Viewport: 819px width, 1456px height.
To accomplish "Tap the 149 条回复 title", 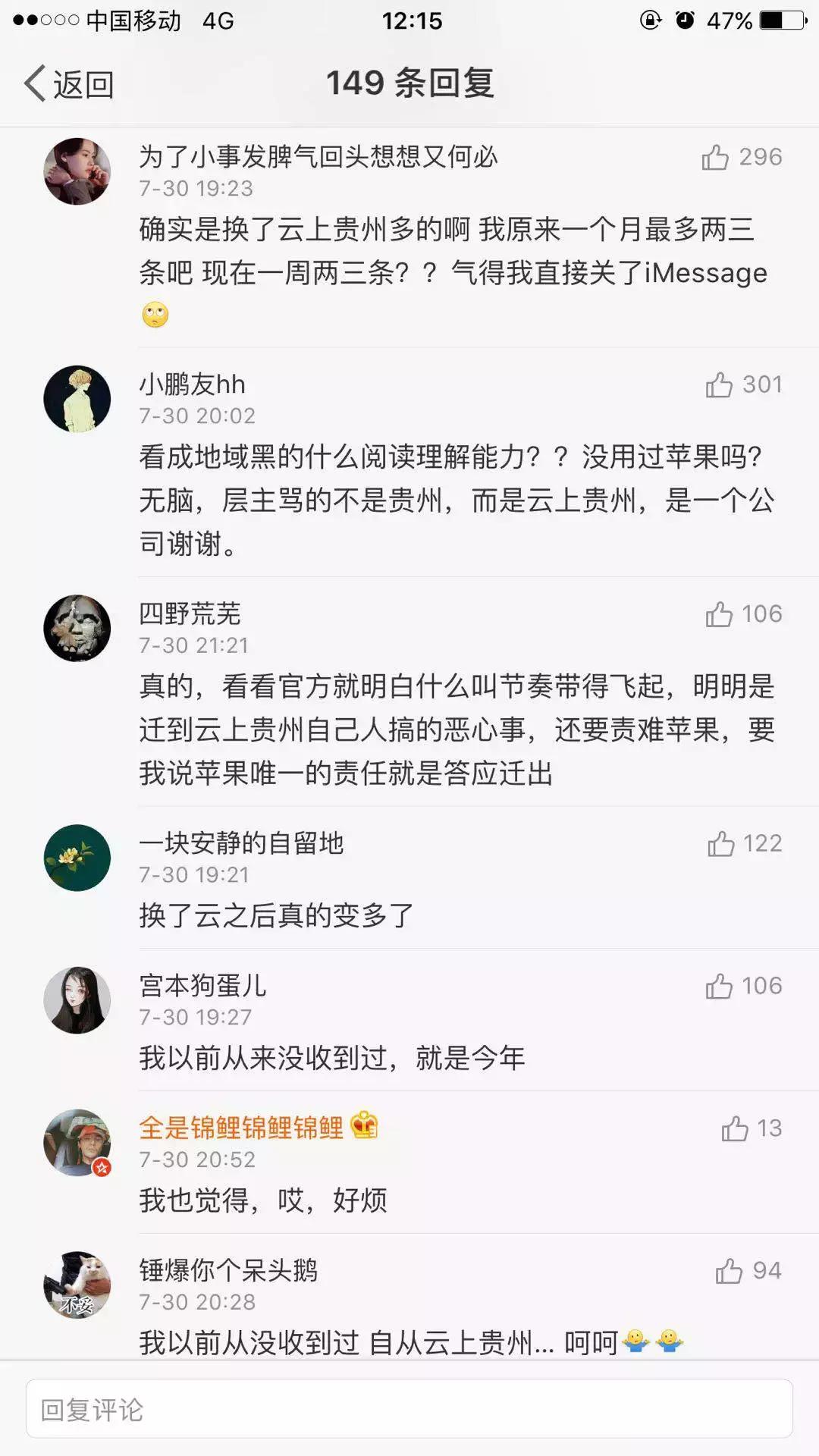I will click(x=409, y=83).
